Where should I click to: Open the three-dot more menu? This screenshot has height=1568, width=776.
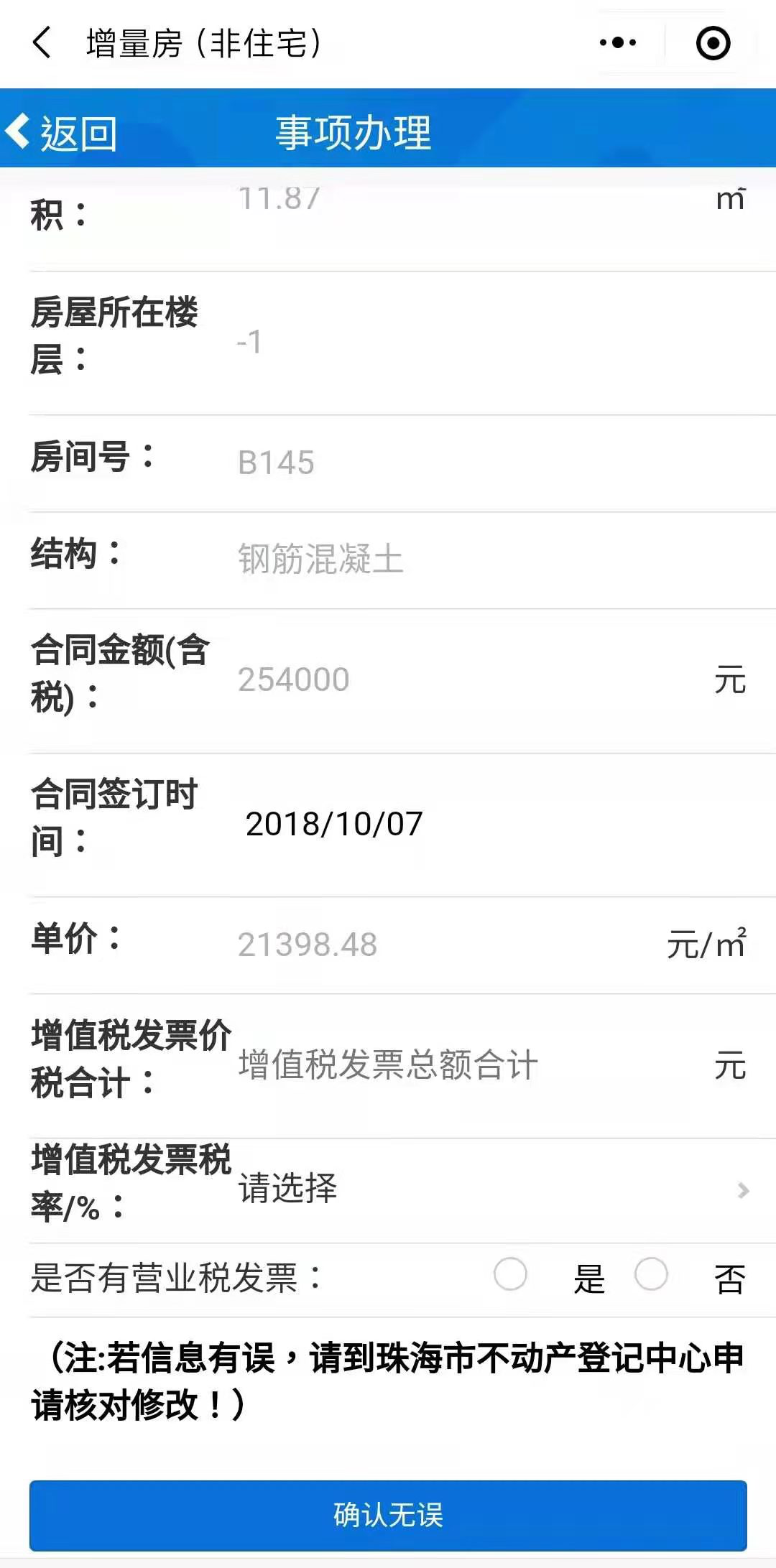[618, 43]
